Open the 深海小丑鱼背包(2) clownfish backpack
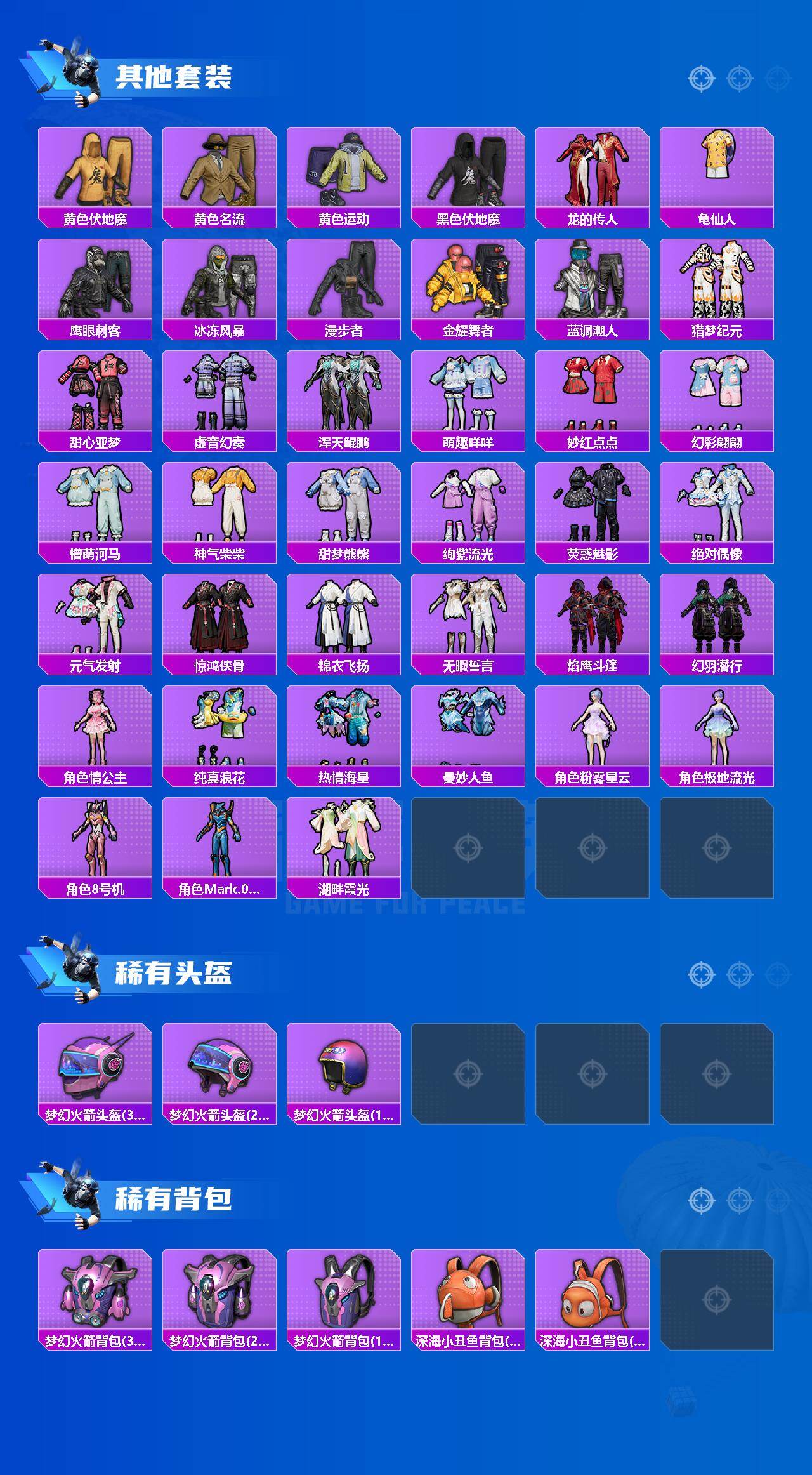The width and height of the screenshot is (812, 1475). pyautogui.click(x=468, y=1295)
